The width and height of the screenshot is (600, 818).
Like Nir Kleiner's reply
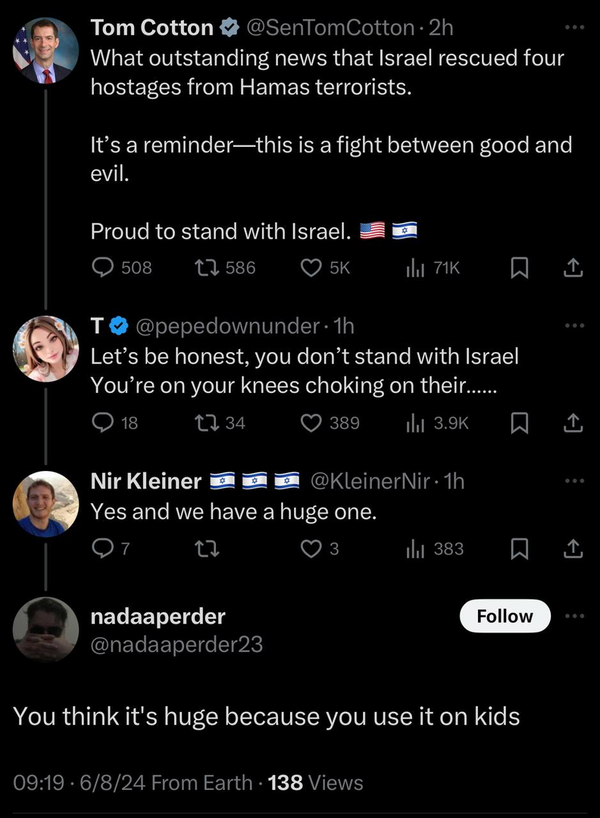[x=311, y=547]
